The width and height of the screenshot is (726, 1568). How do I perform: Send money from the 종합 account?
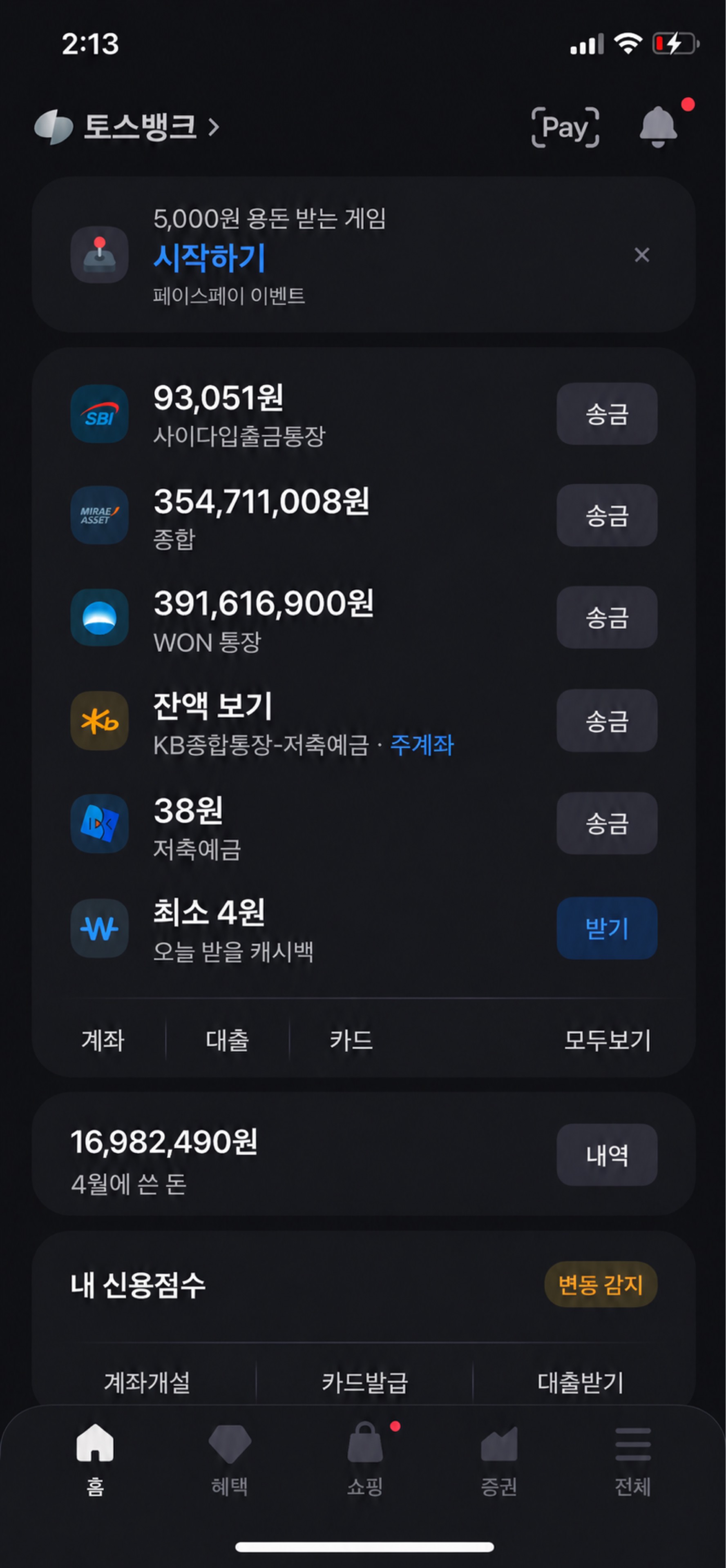pyautogui.click(x=607, y=516)
